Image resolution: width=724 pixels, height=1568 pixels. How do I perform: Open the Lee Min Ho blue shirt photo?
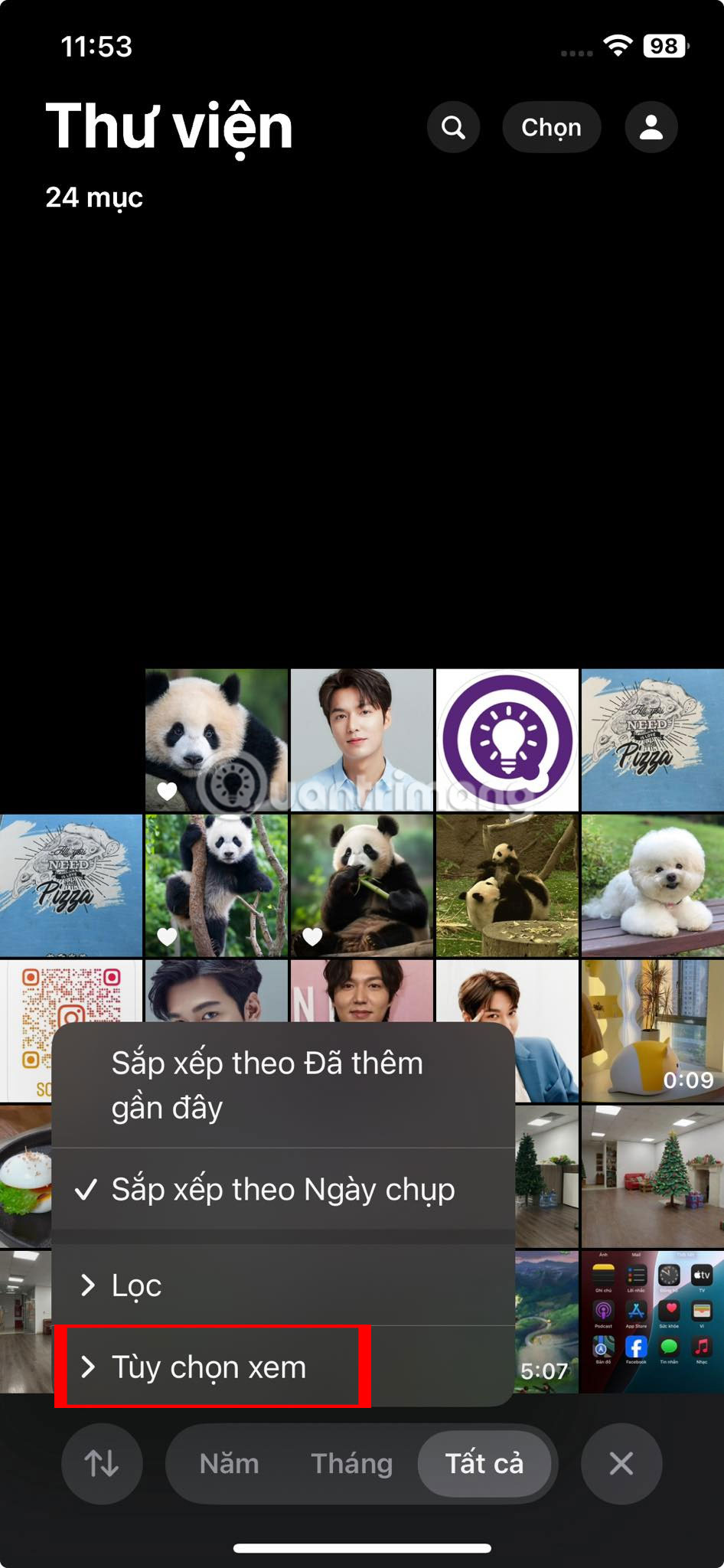point(361,739)
